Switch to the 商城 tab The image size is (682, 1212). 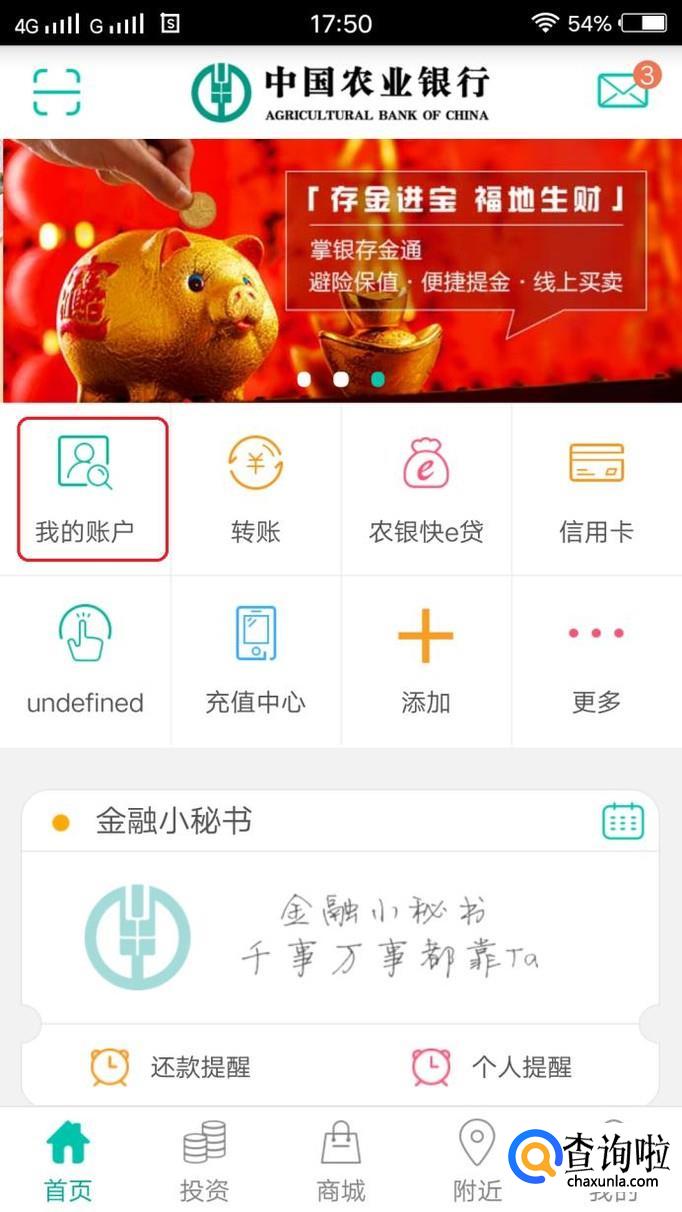tap(341, 1160)
